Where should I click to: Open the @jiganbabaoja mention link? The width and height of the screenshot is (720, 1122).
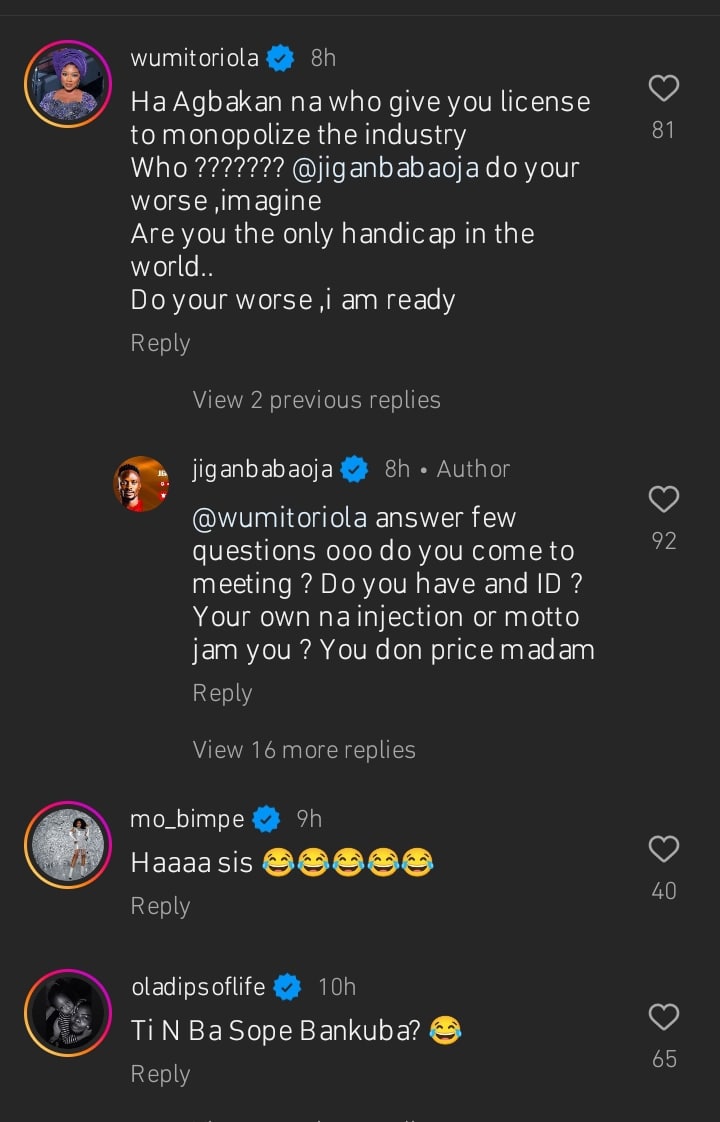pyautogui.click(x=392, y=167)
